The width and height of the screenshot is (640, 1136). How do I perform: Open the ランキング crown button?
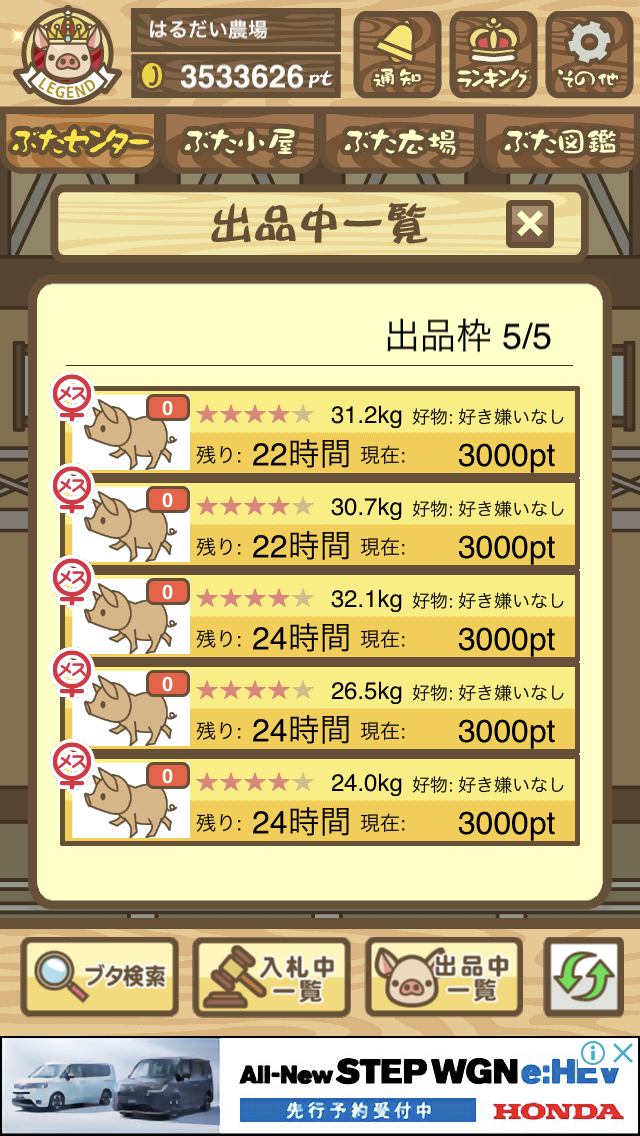point(493,54)
